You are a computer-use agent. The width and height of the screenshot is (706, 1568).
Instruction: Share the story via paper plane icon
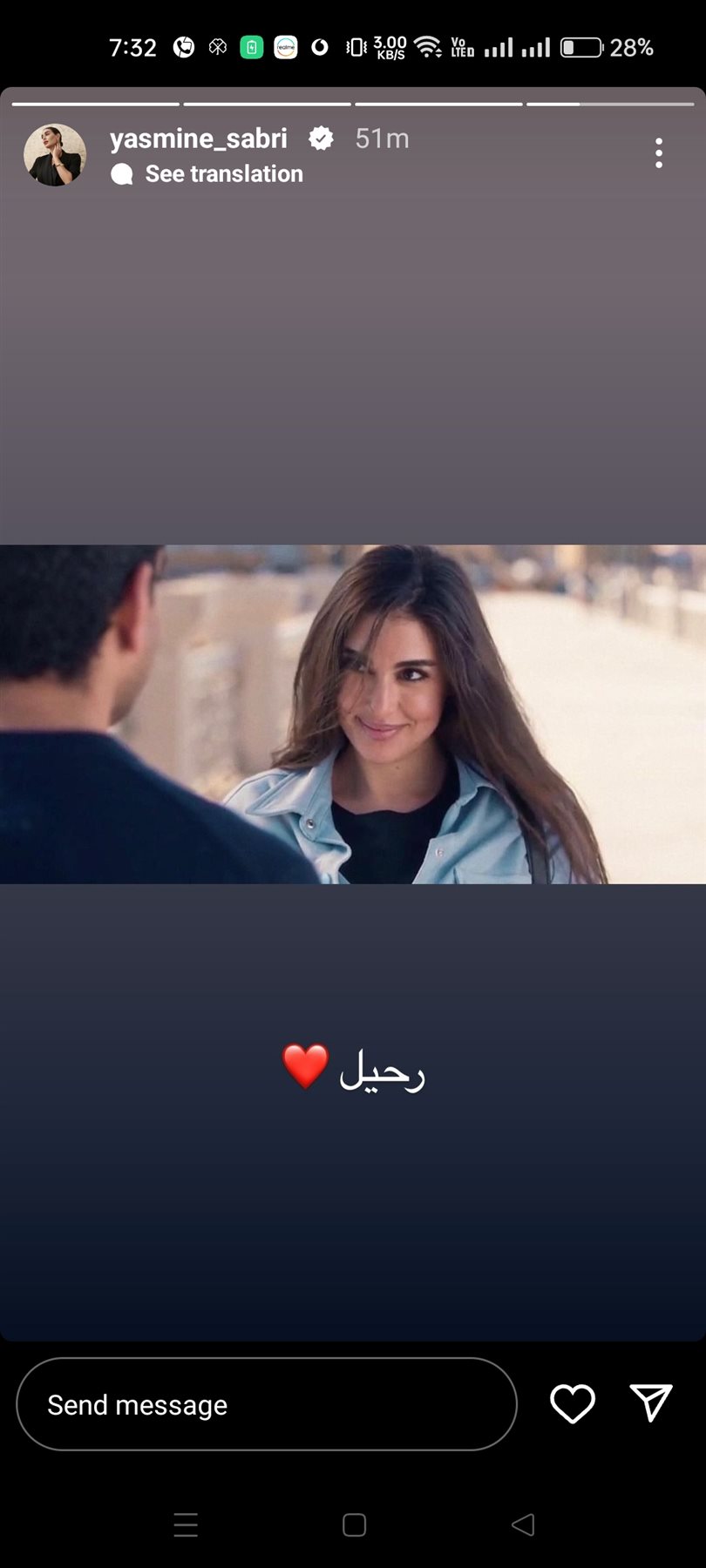(650, 1402)
